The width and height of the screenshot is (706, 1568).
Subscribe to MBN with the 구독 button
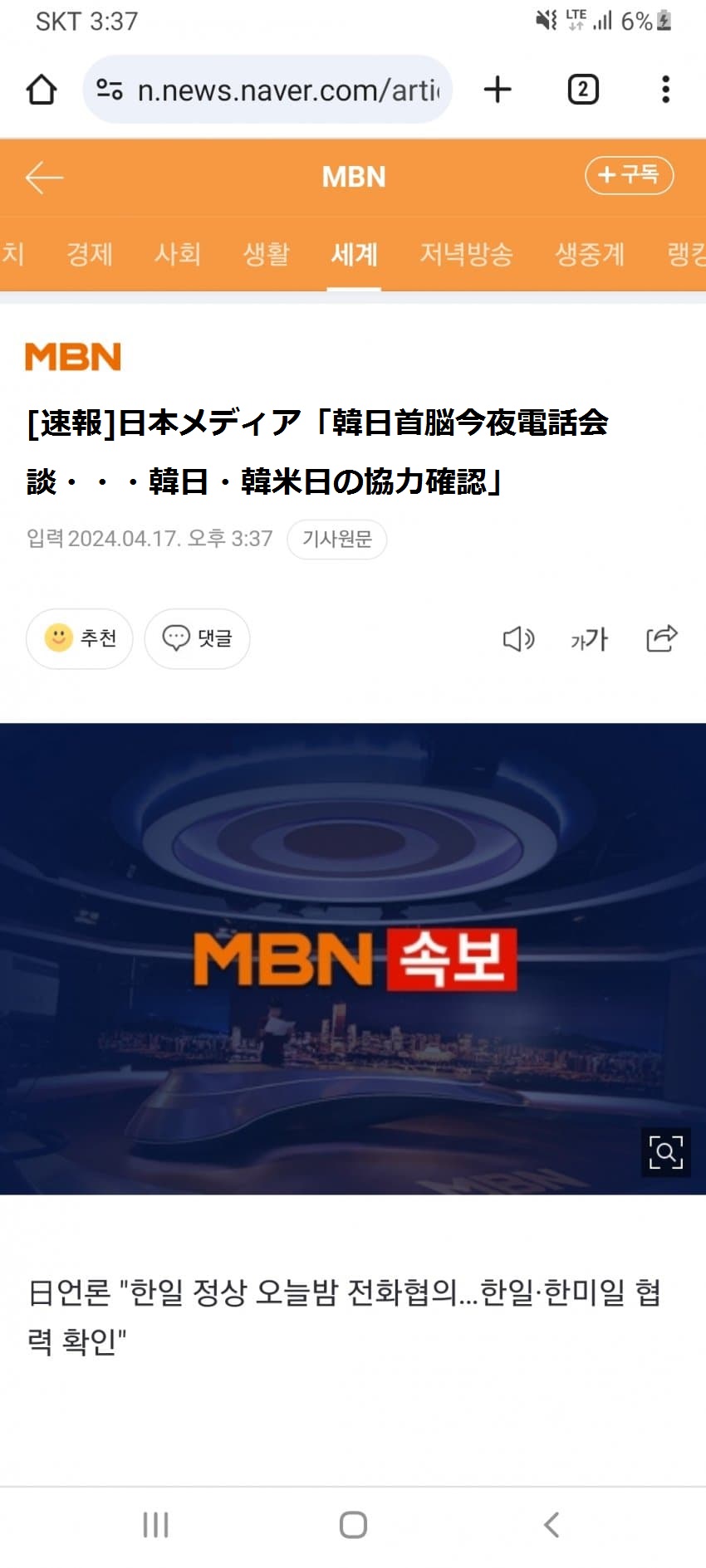[629, 175]
